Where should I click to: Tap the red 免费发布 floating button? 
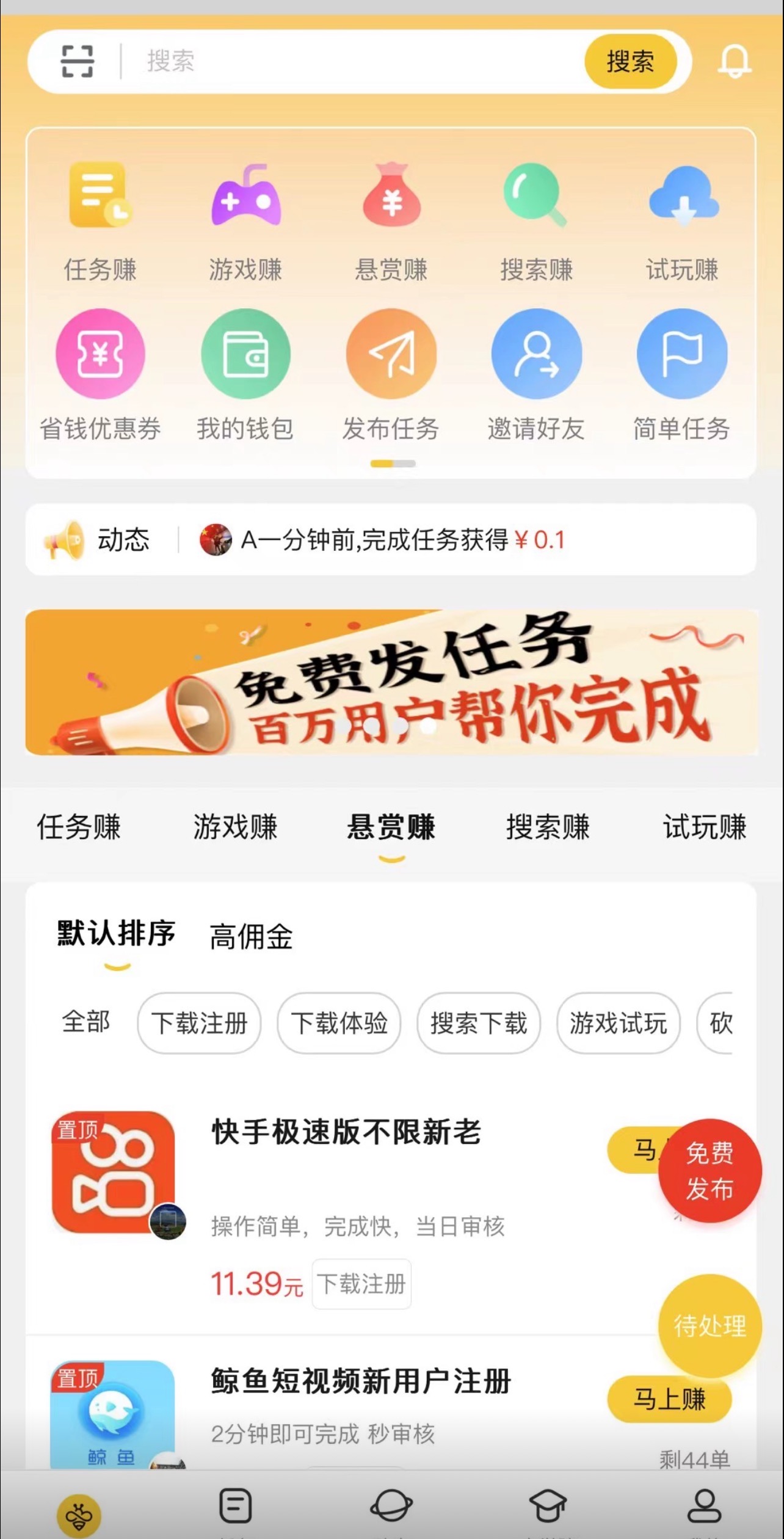point(710,1171)
